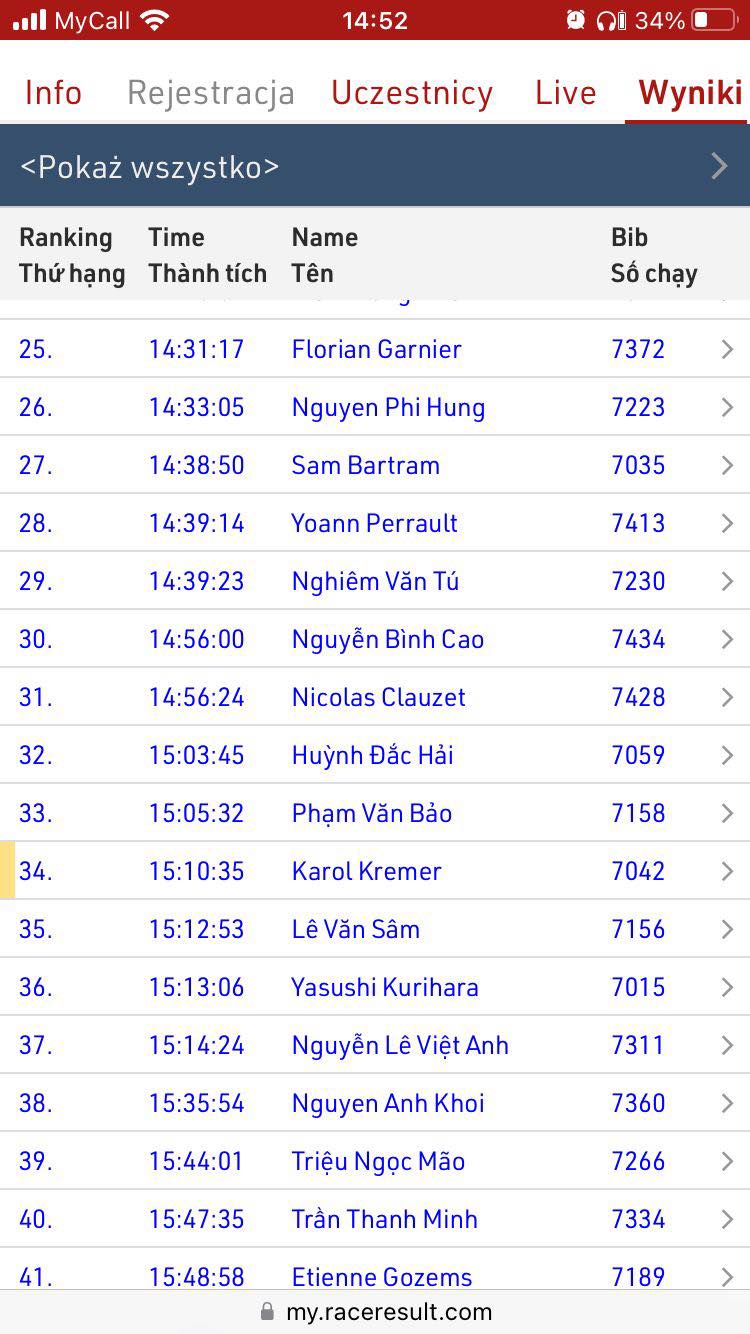Image resolution: width=750 pixels, height=1334 pixels.
Task: View Nguyễn Bình Cao's result
Action: [x=387, y=639]
